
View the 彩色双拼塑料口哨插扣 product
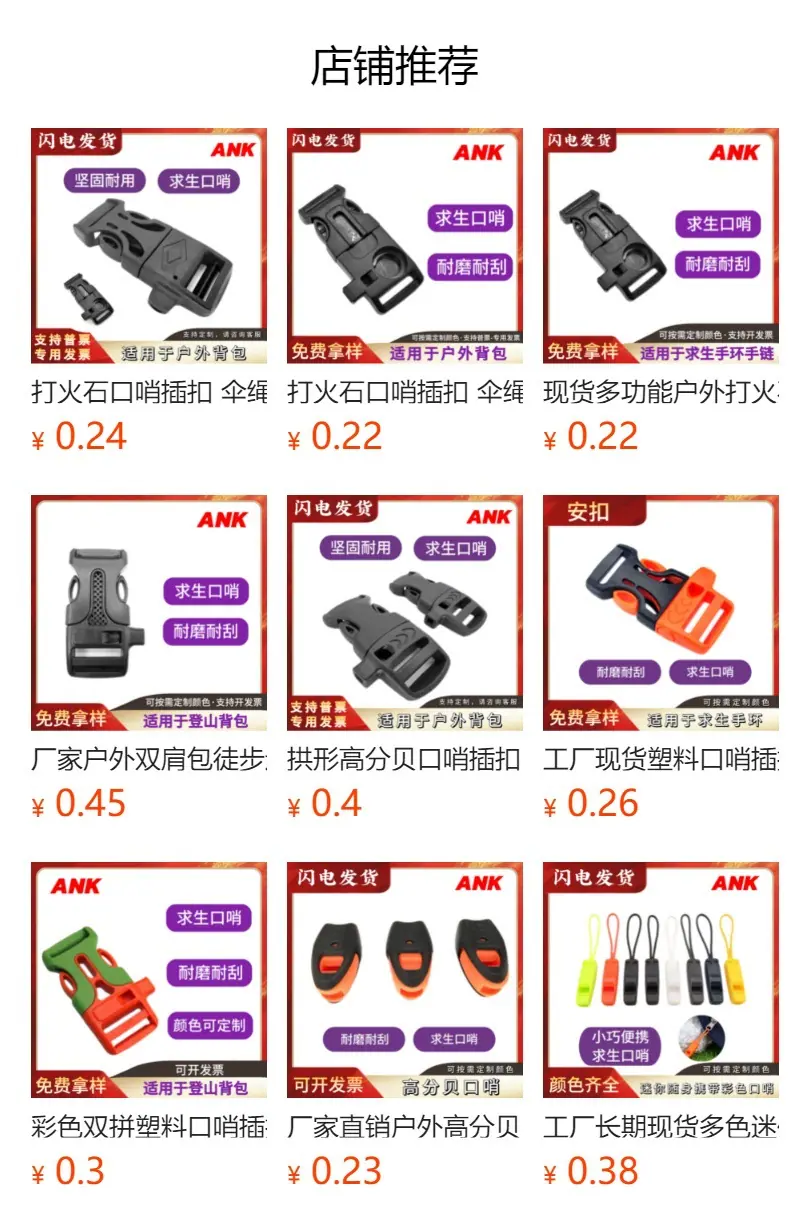click(149, 1026)
